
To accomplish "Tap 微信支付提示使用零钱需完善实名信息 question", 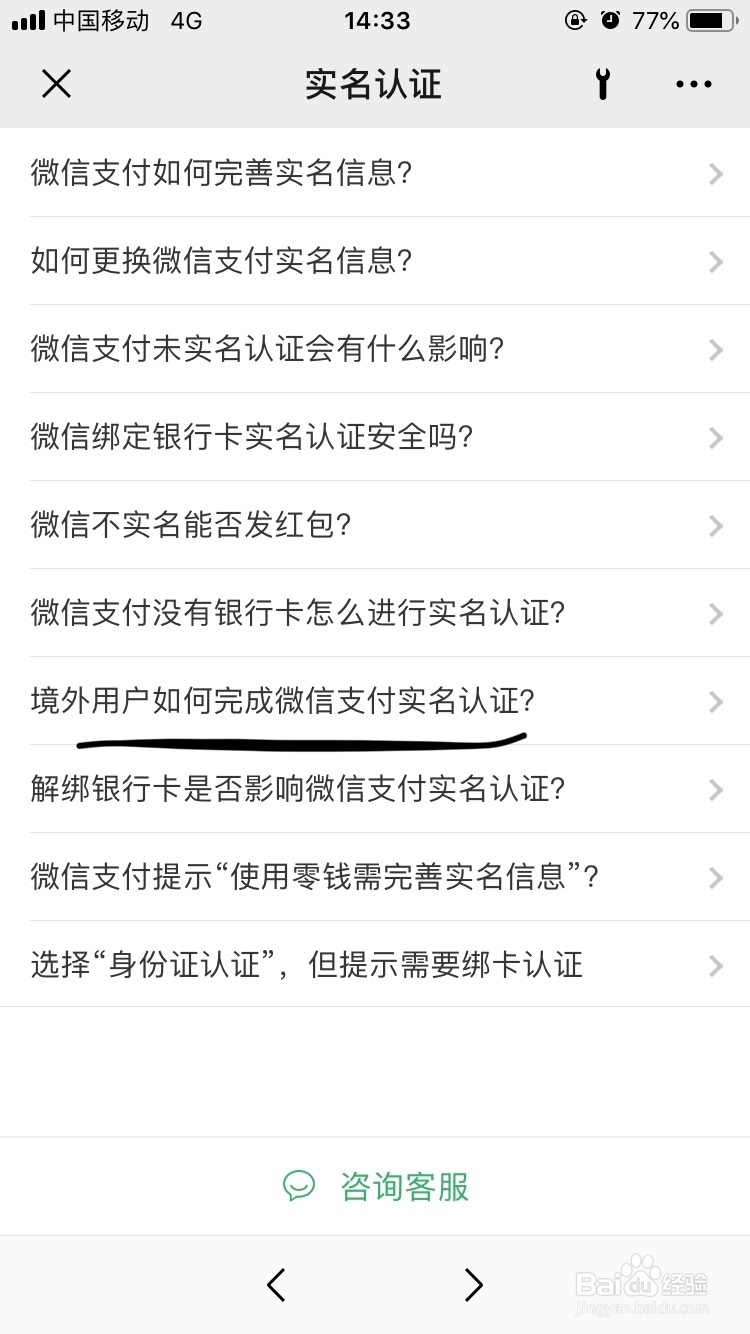I will [375, 877].
